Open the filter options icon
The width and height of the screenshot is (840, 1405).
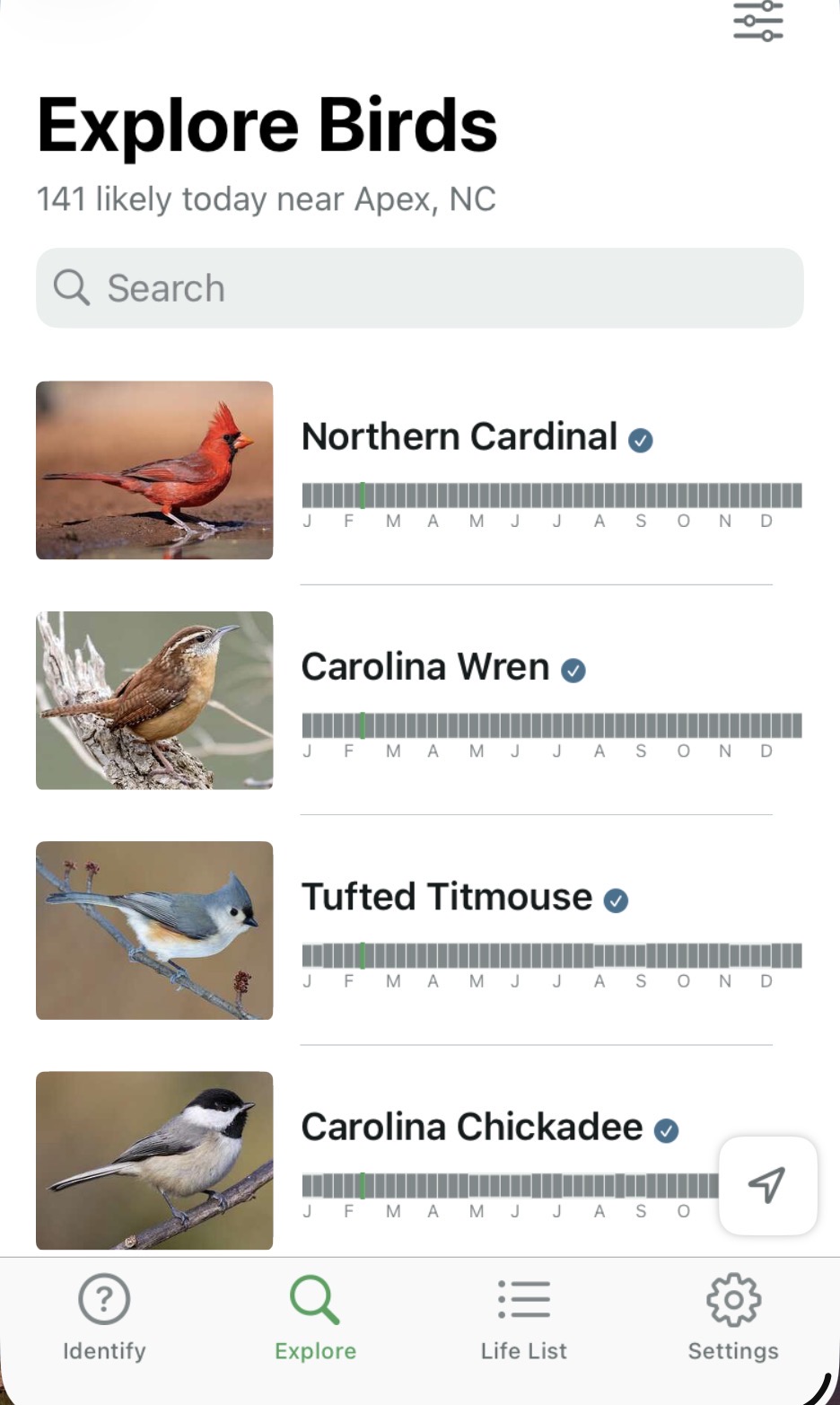coord(758,21)
